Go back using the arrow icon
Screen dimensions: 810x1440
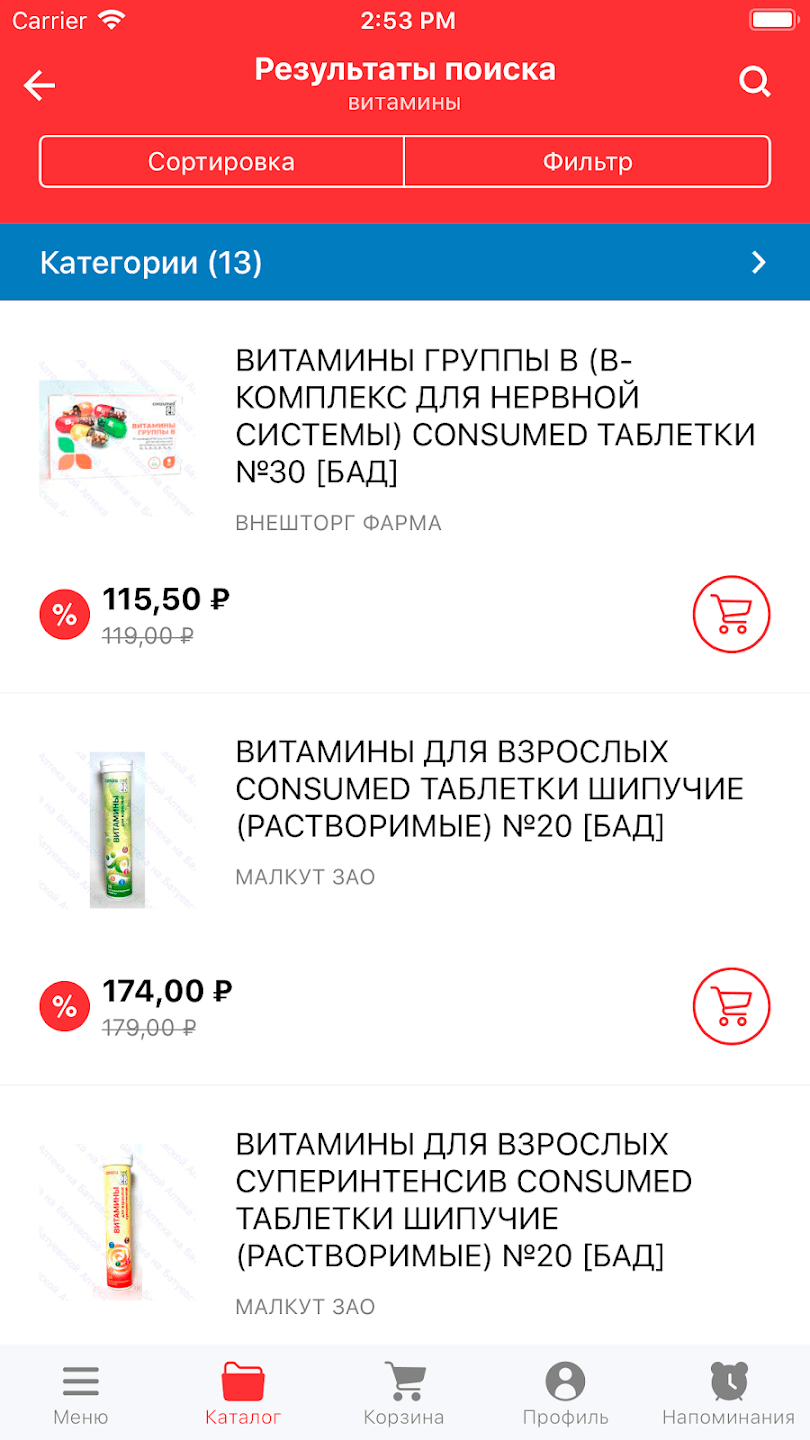click(40, 86)
